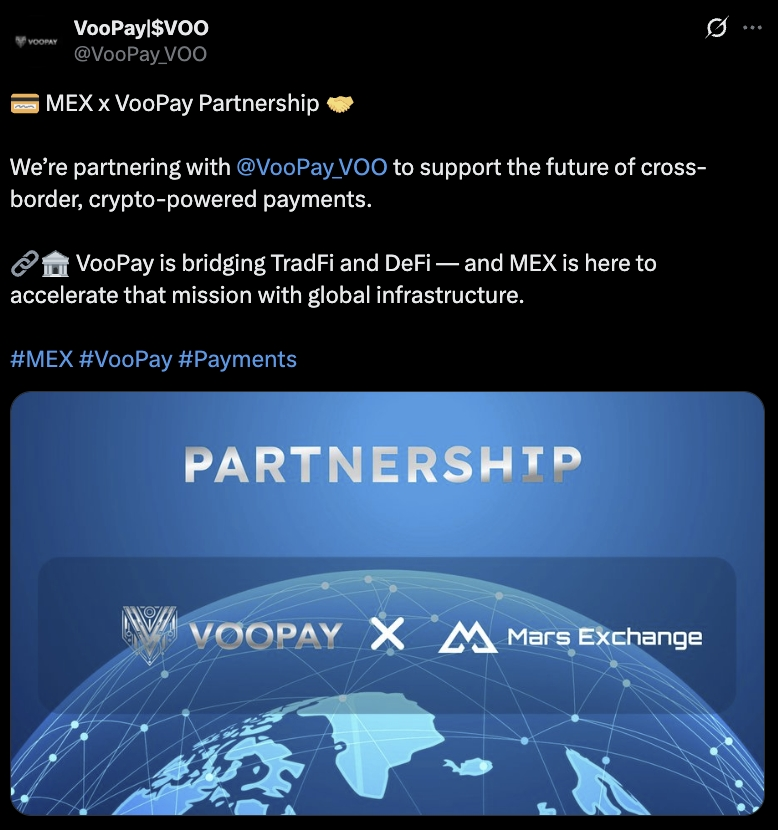Open the post's overflow menu
The height and width of the screenshot is (830, 778).
[752, 29]
